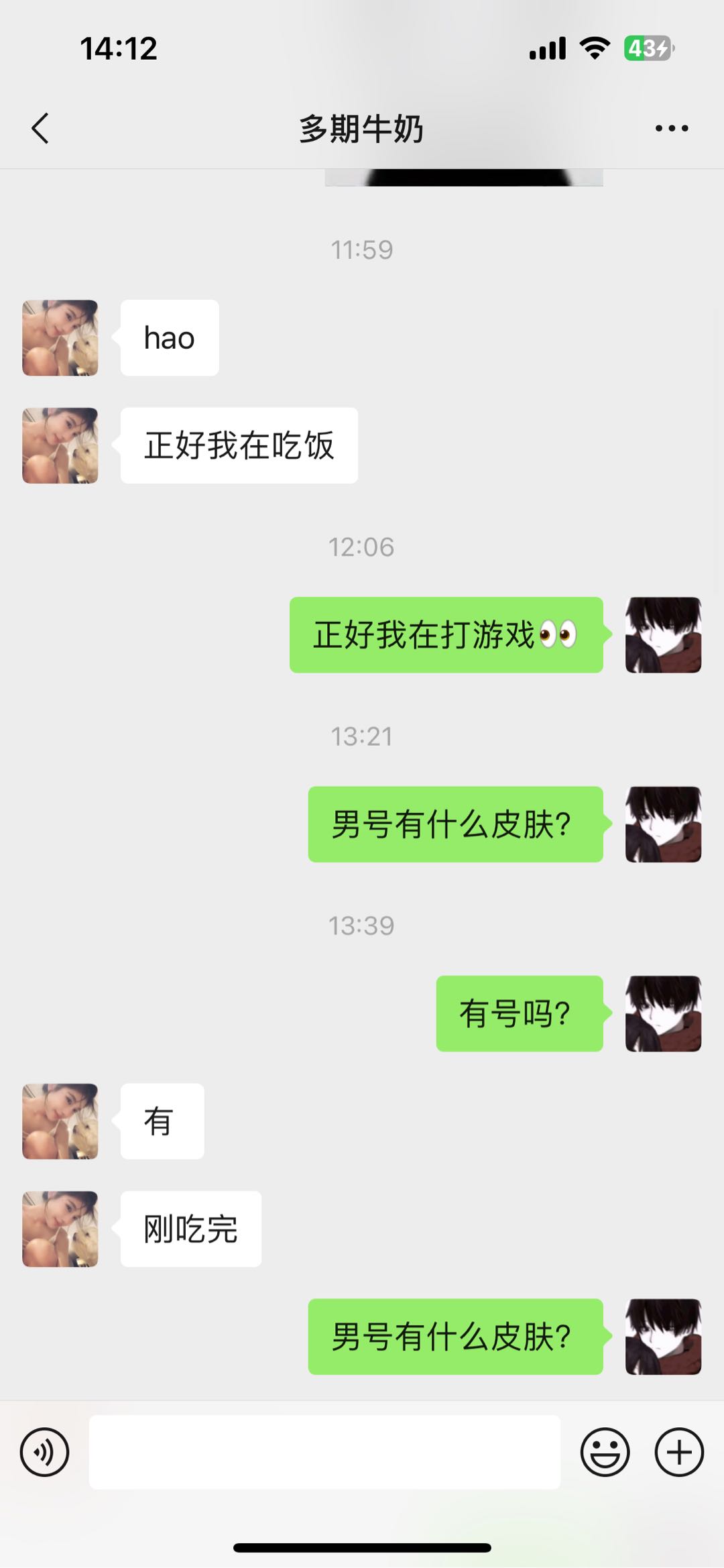Viewport: 724px width, 1568px height.
Task: Open the contact's avatar beside "hao"
Action: (x=60, y=338)
